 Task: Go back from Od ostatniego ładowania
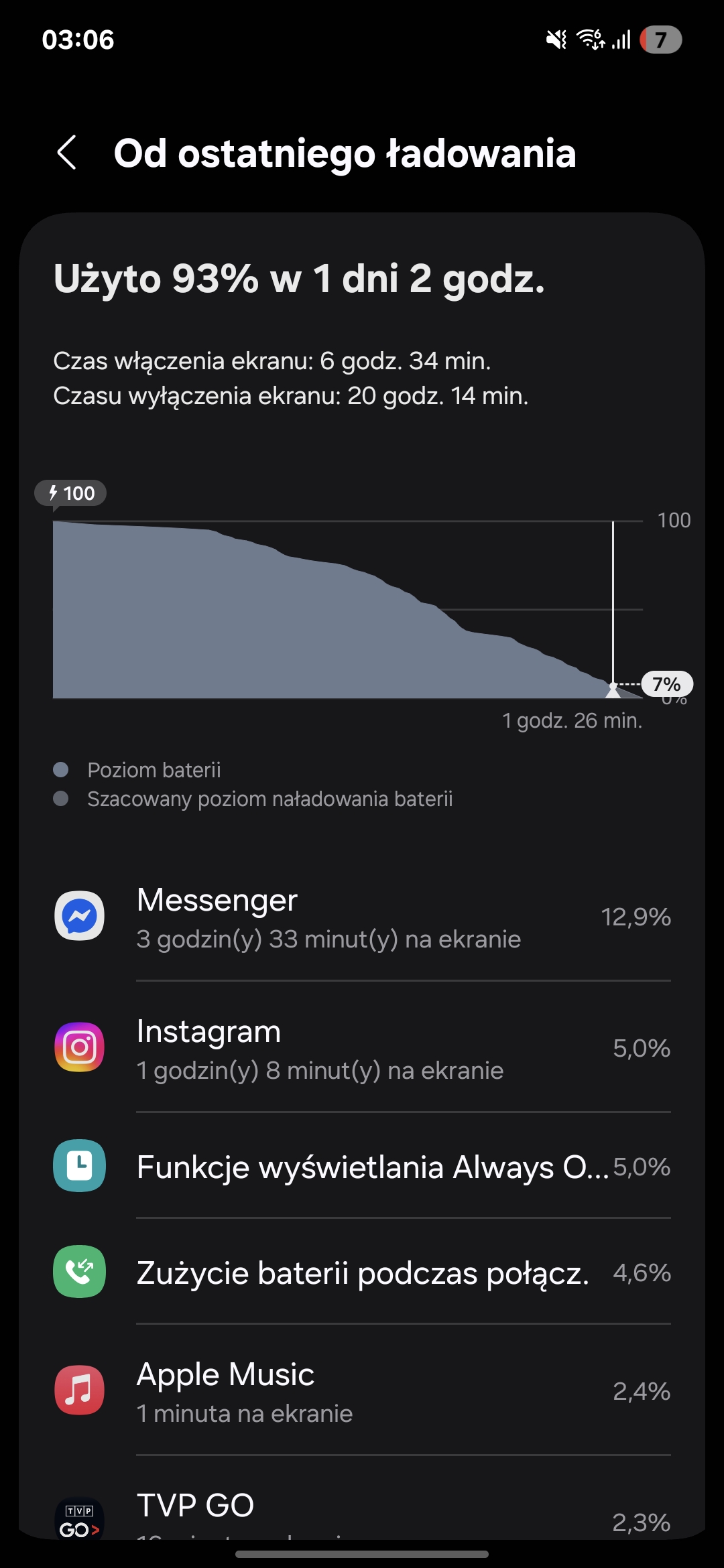(x=67, y=153)
